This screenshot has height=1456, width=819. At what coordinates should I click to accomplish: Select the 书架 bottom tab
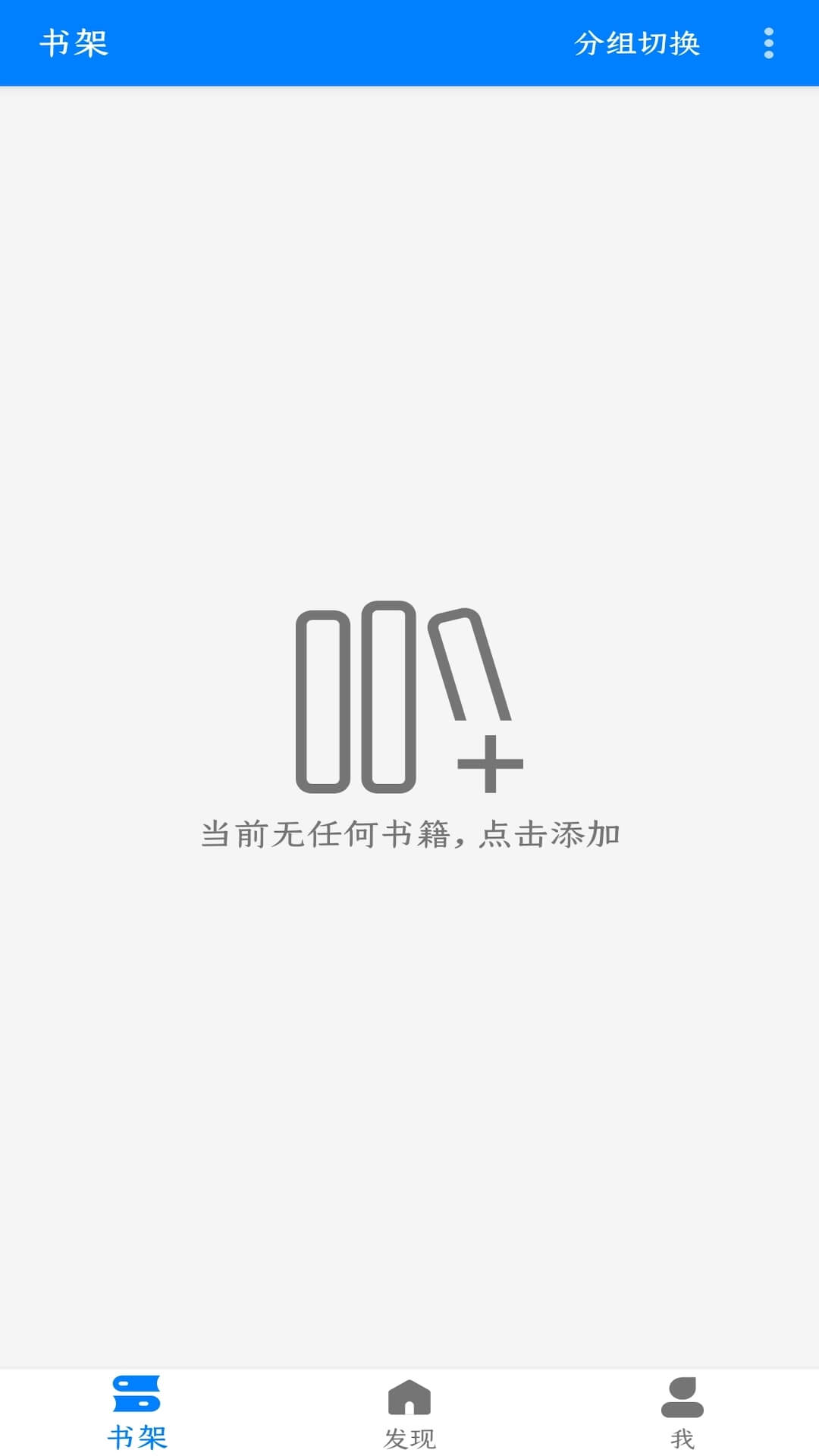coord(136,1414)
